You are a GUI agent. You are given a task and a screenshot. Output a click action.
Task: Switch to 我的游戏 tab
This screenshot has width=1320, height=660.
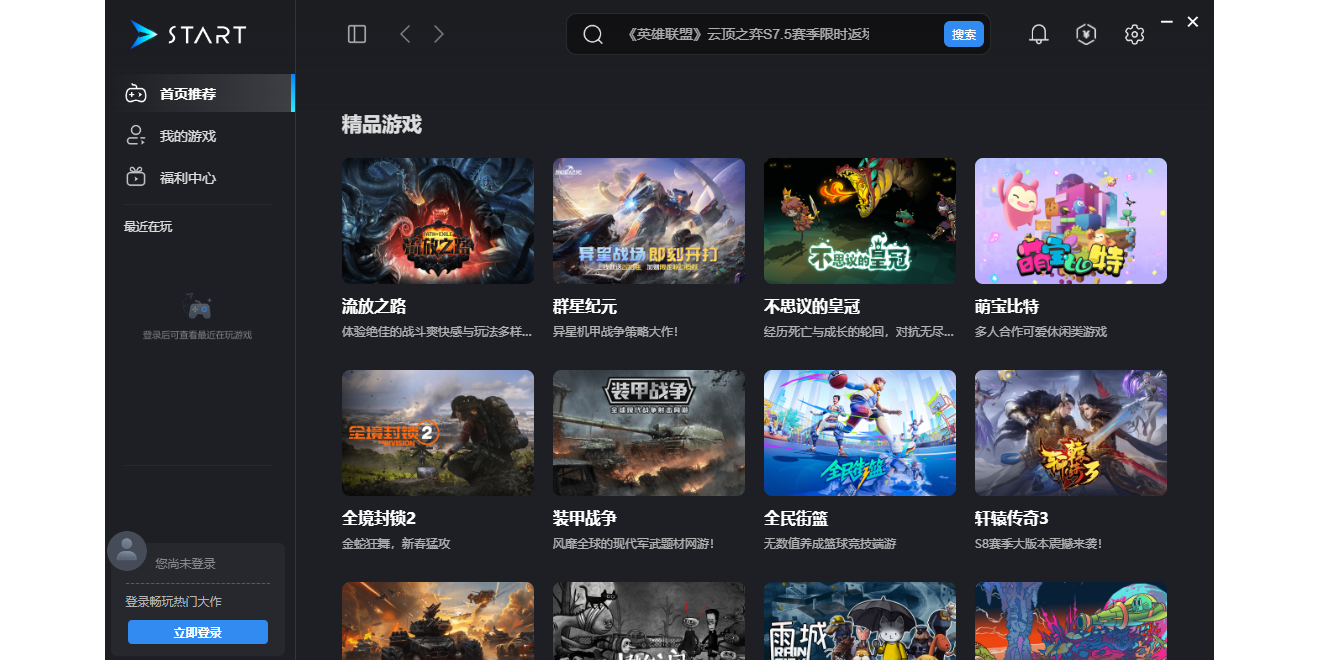coord(187,136)
